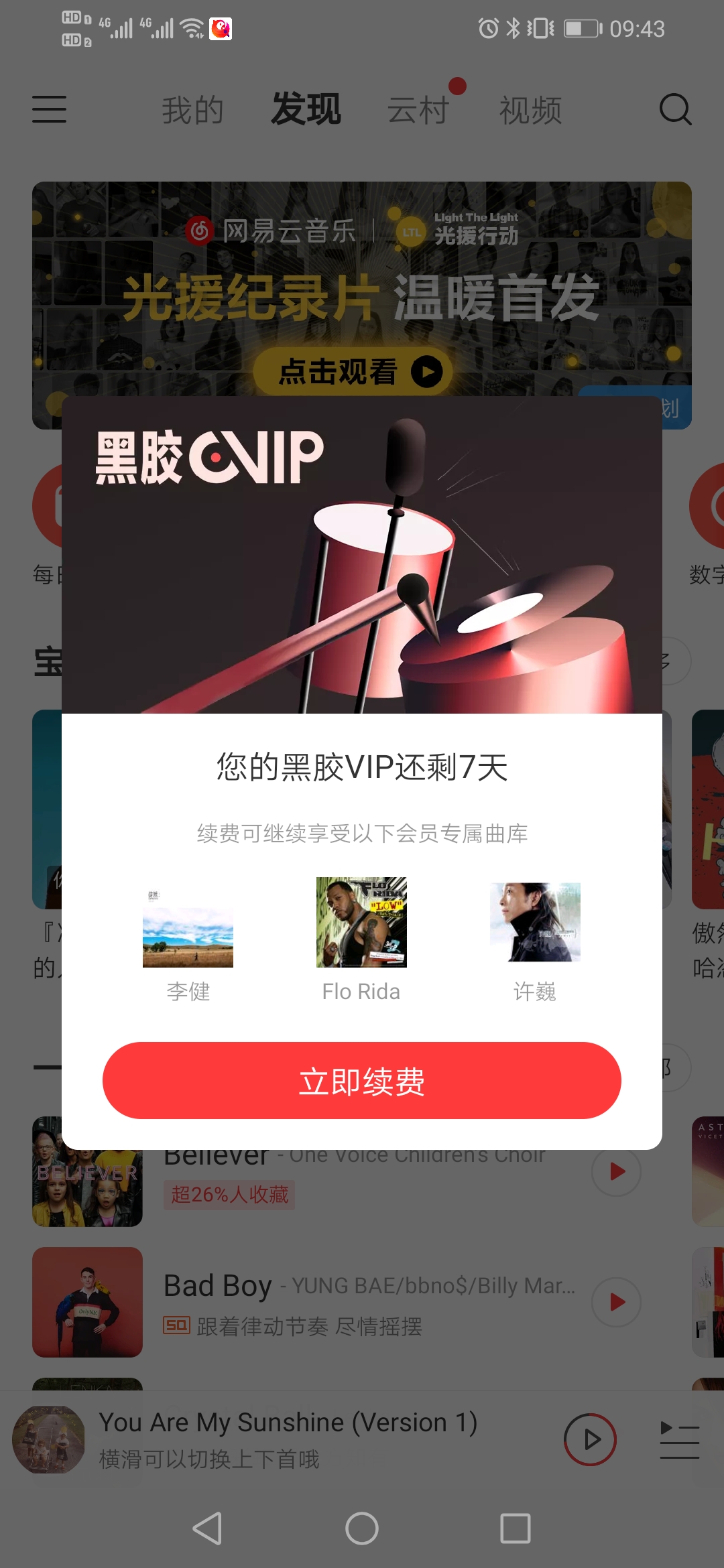Open the now-playing album art
Screen dimensions: 724x1568
pos(49,1439)
